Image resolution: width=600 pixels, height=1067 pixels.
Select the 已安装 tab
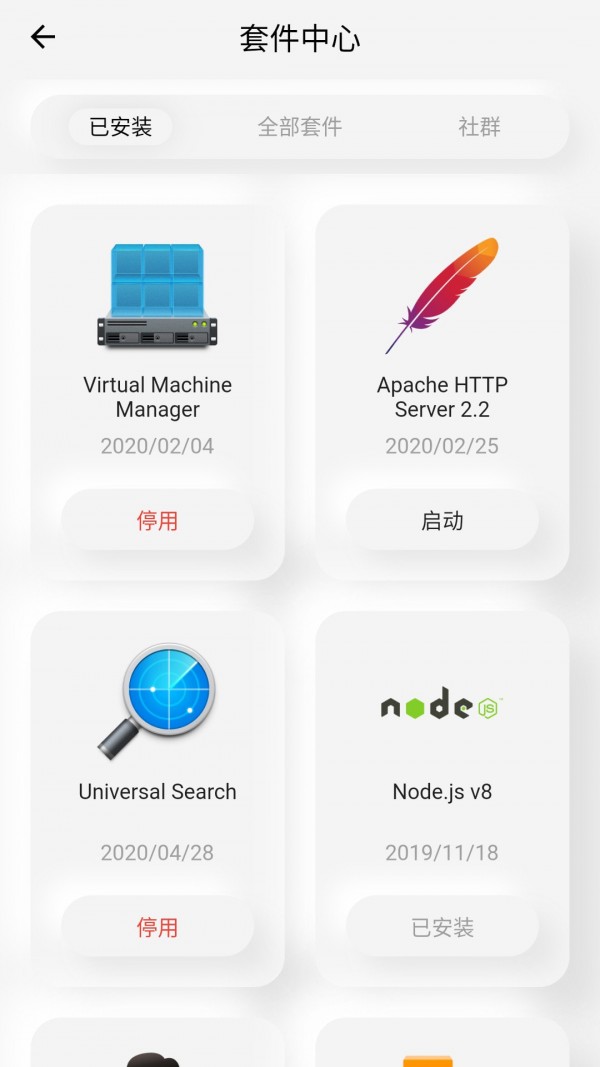pyautogui.click(x=121, y=127)
